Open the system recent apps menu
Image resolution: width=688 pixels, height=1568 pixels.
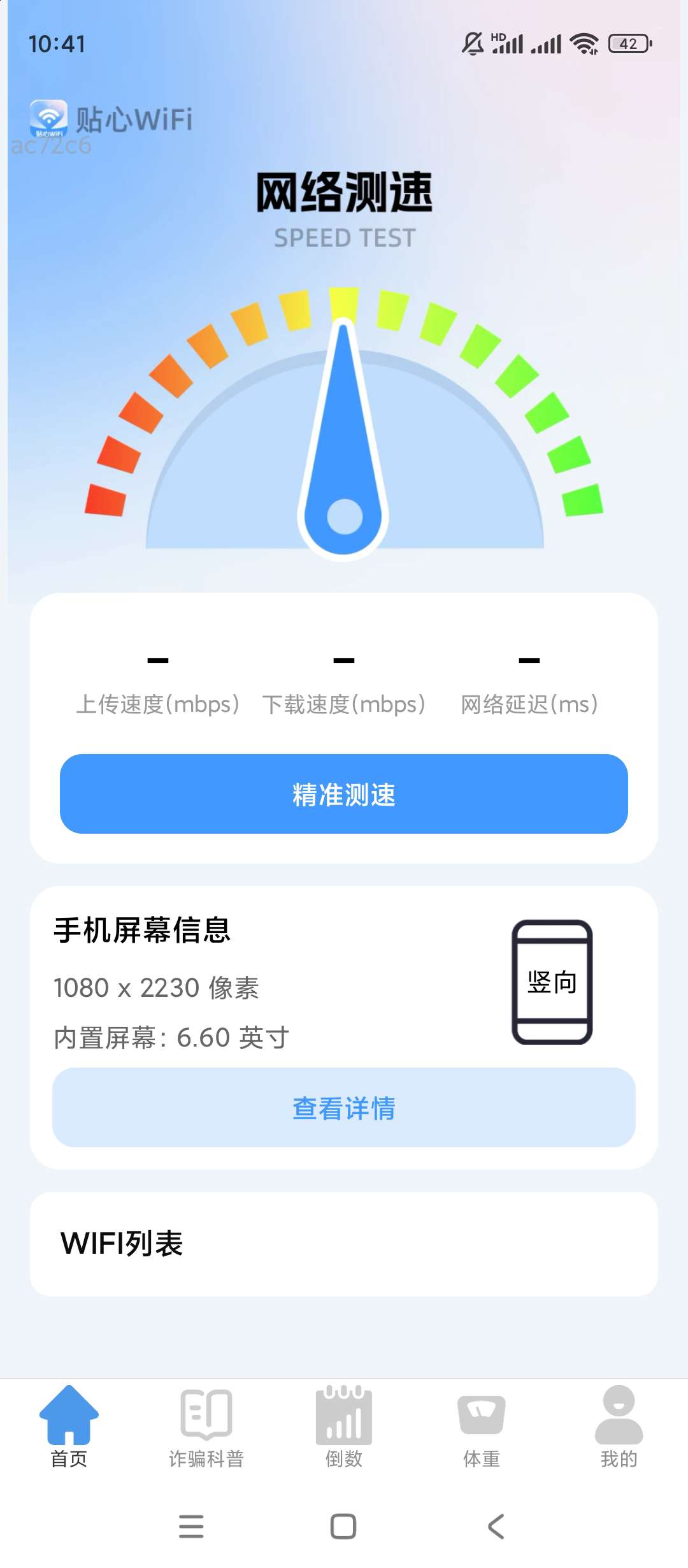point(191,1527)
